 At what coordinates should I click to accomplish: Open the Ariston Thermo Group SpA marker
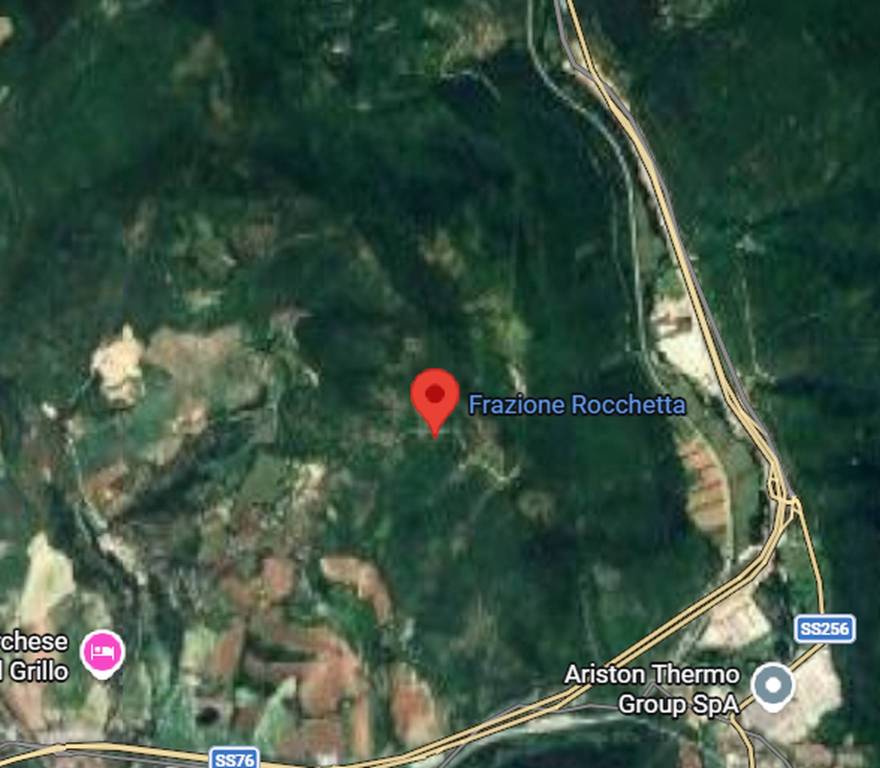click(x=773, y=686)
